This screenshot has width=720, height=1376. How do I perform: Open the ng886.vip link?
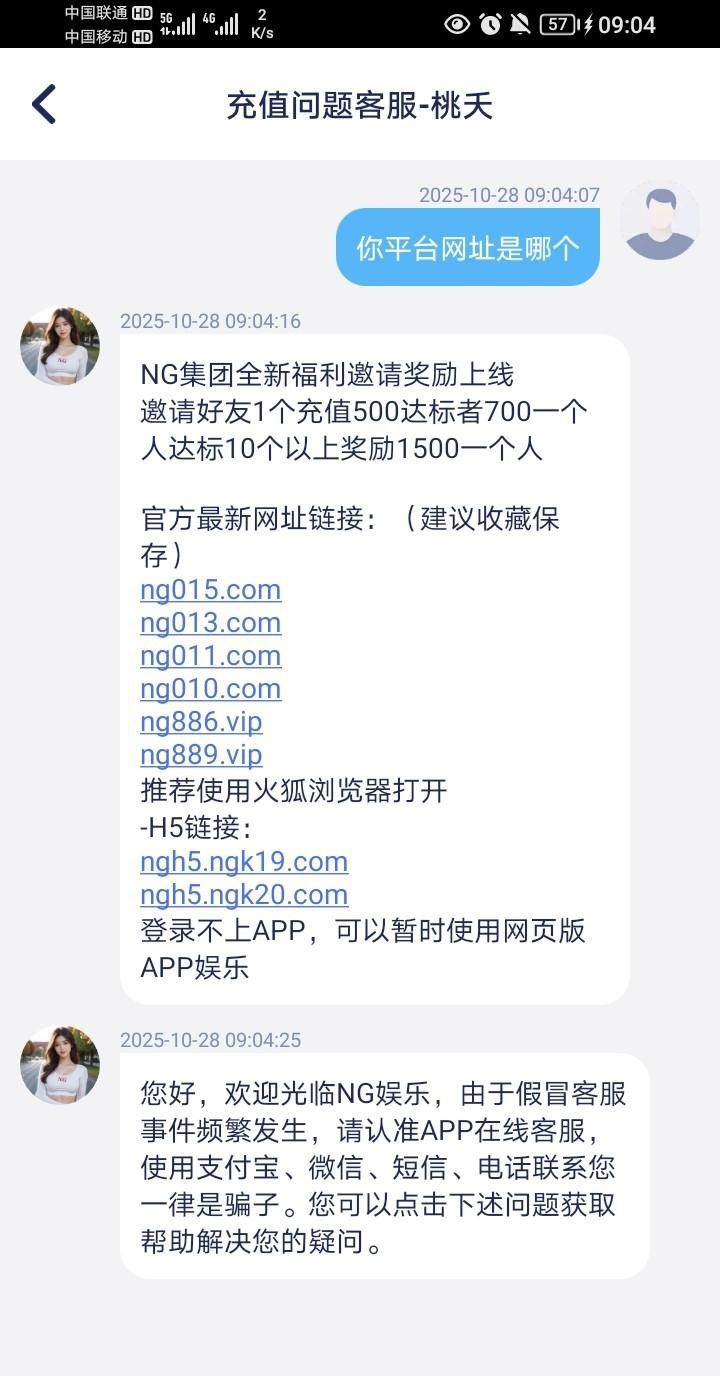[201, 722]
